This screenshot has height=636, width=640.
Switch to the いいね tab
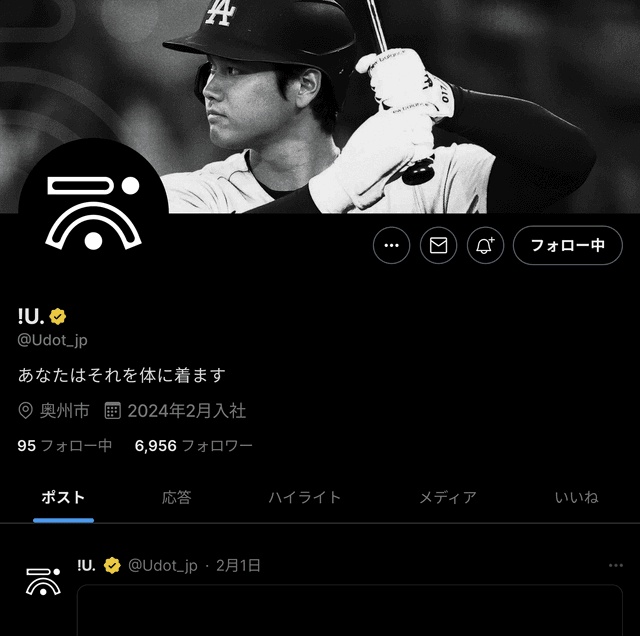pyautogui.click(x=576, y=497)
